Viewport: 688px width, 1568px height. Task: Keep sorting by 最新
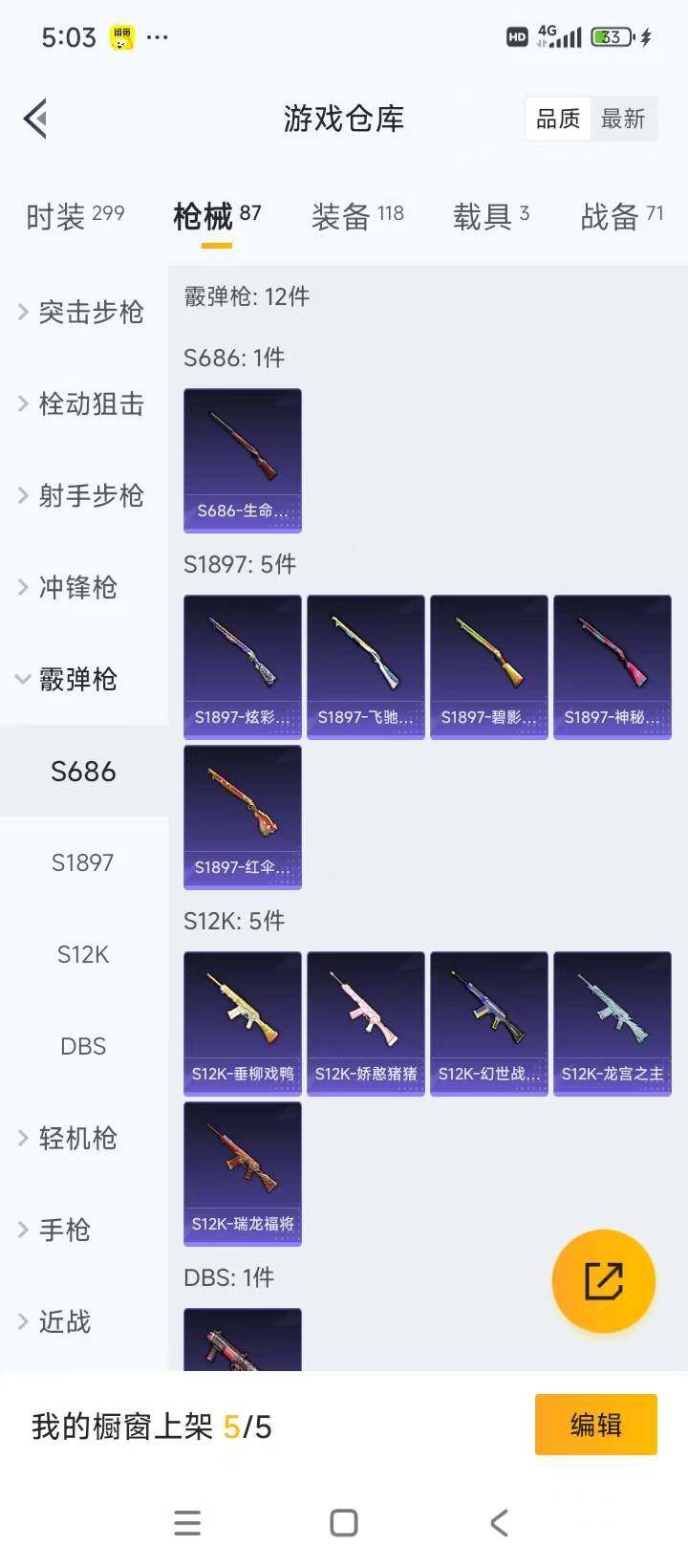point(625,119)
